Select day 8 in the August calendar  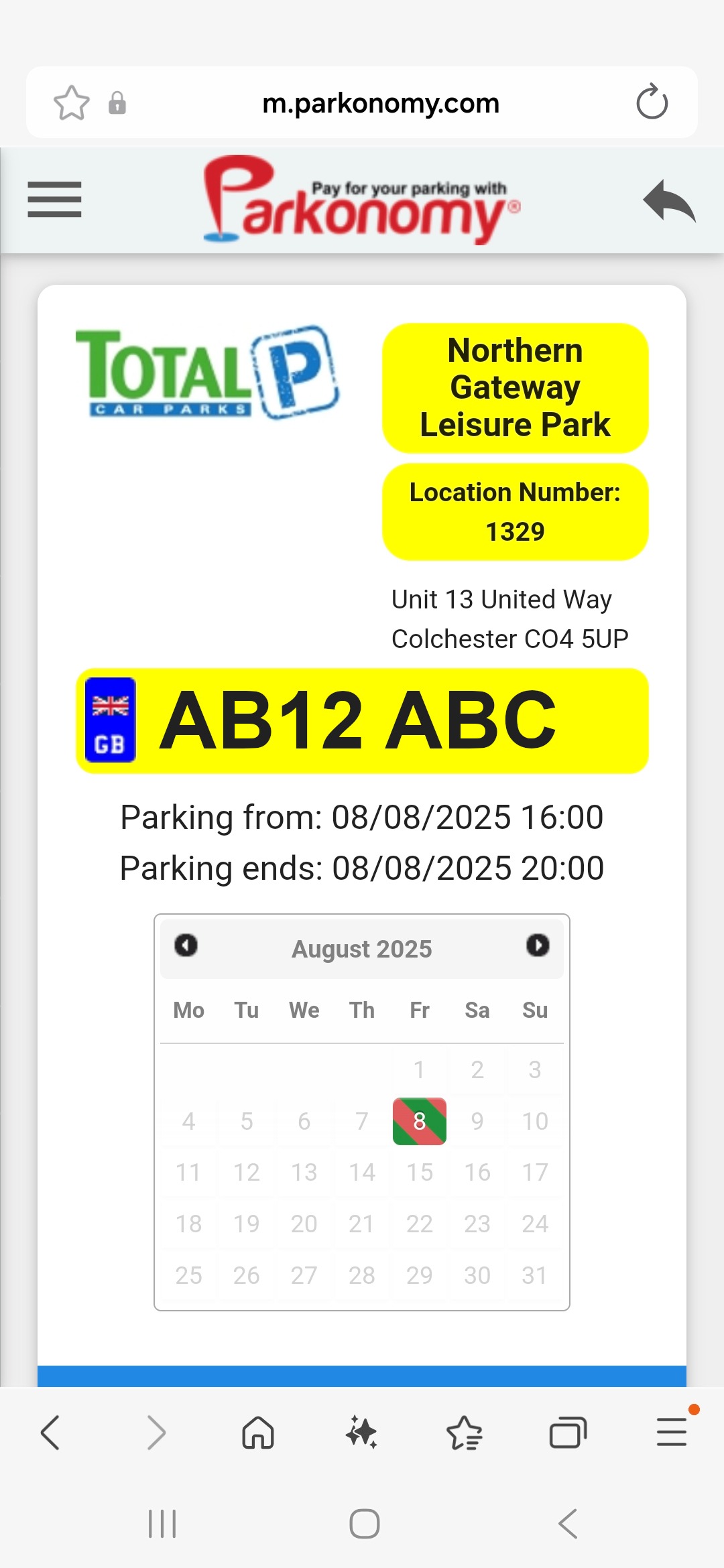tap(419, 1121)
